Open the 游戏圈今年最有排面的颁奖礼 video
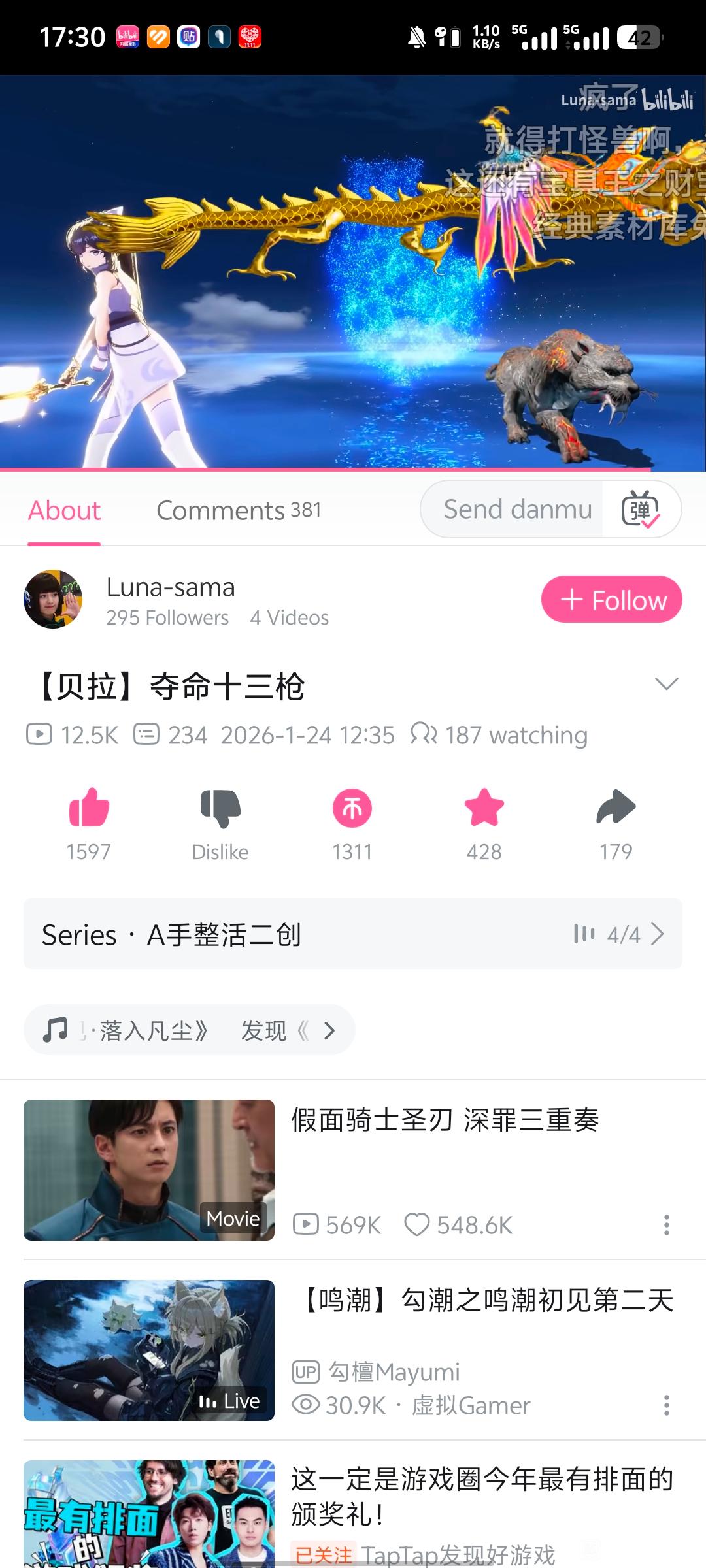 pos(481,1496)
